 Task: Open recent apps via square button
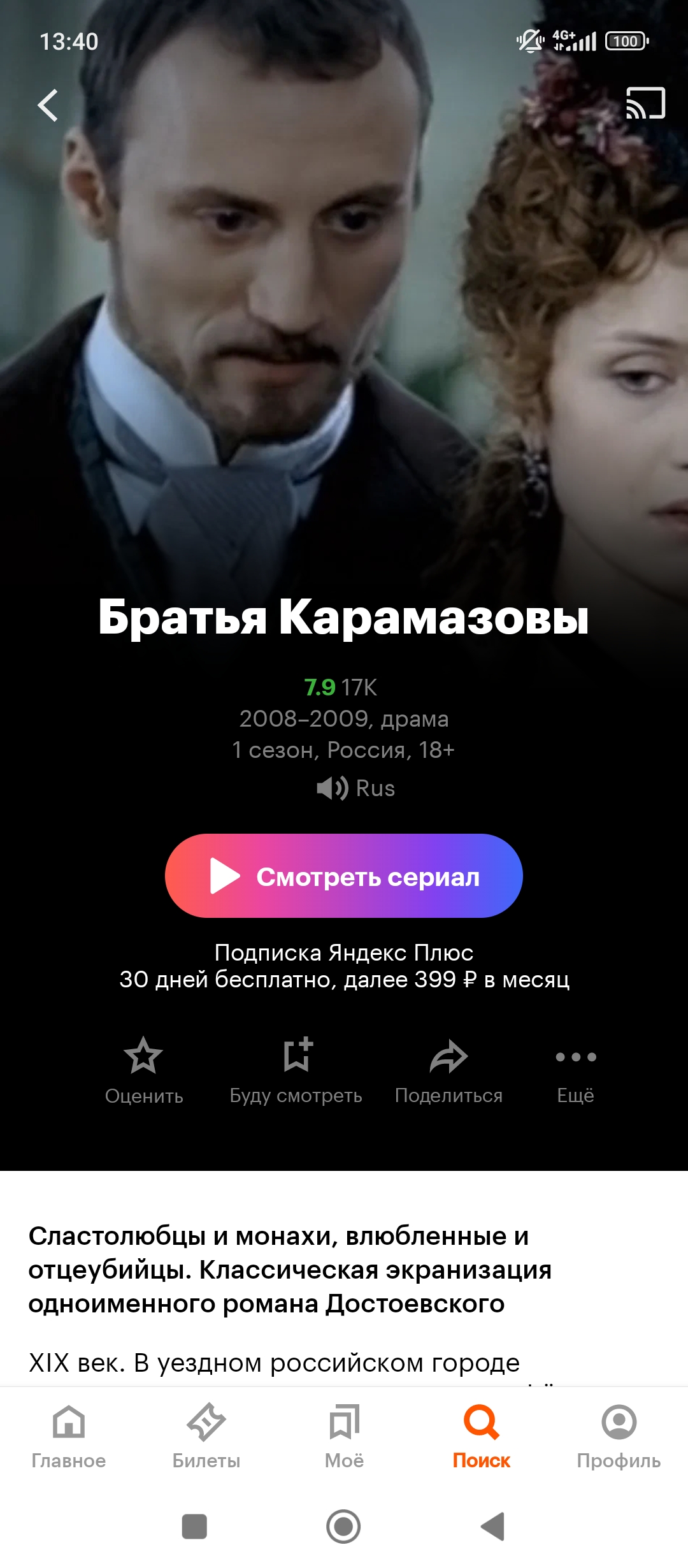(x=194, y=1527)
